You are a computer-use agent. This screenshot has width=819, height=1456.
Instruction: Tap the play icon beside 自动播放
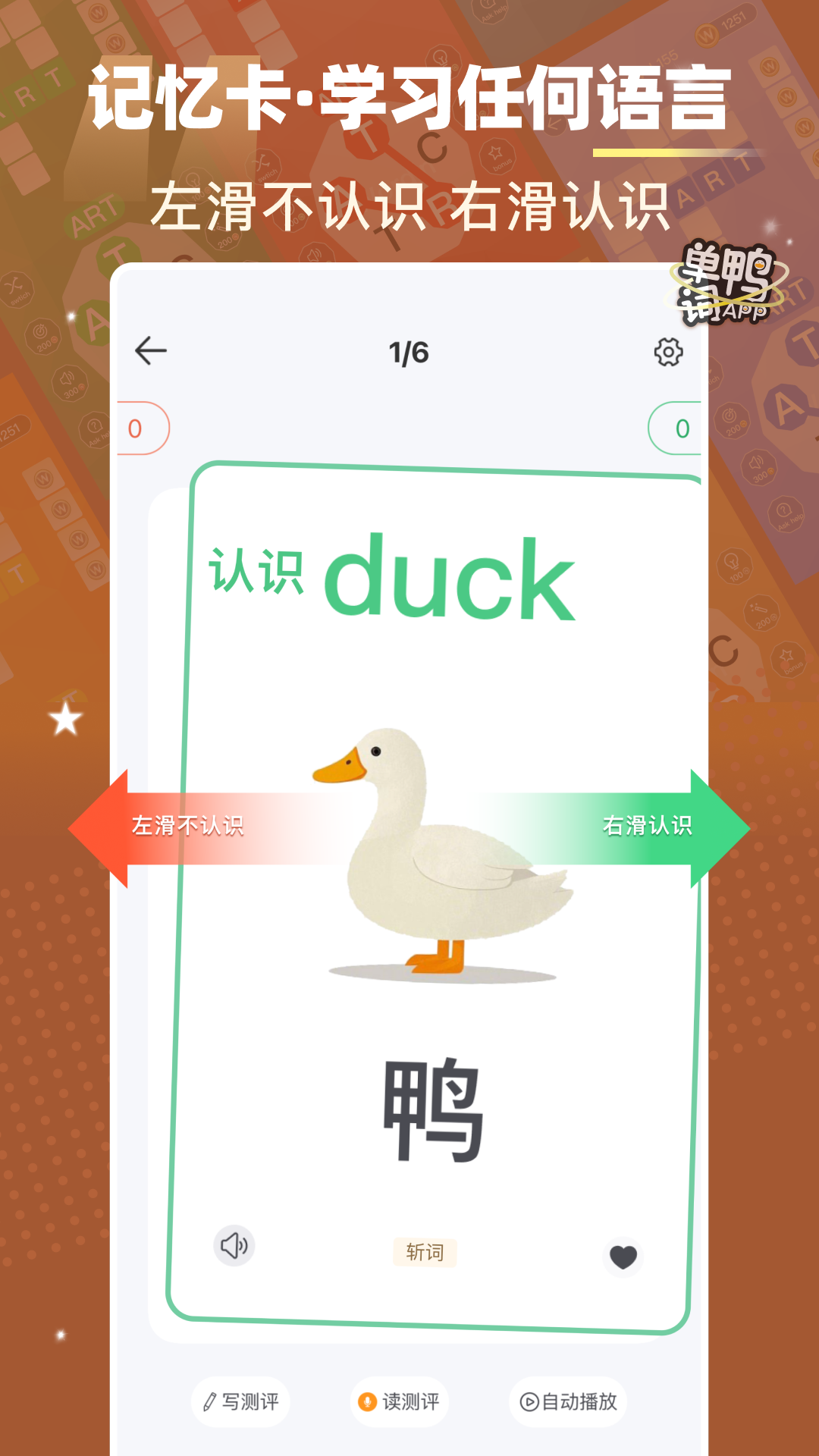[529, 1401]
